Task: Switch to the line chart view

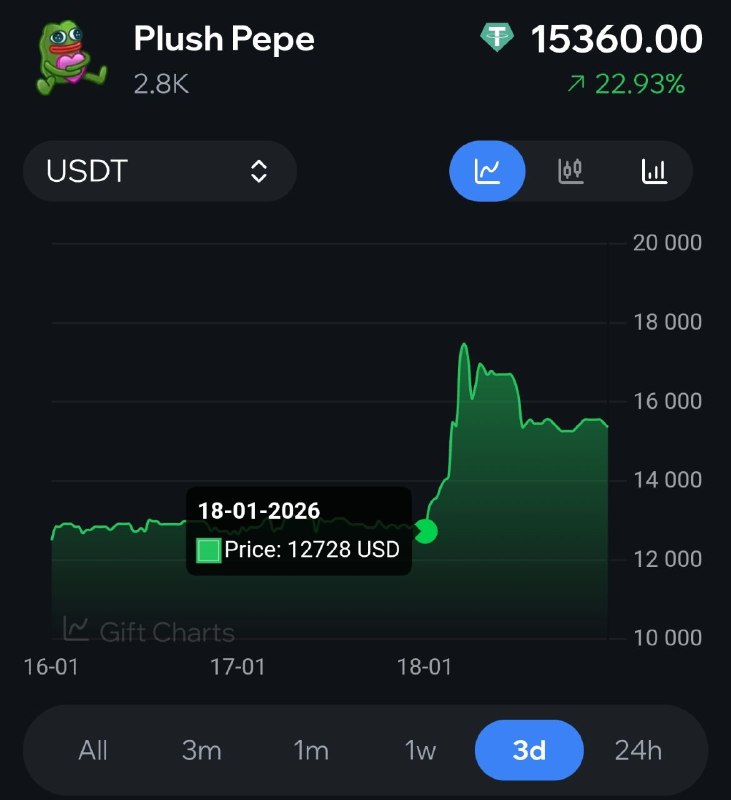Action: tap(487, 171)
